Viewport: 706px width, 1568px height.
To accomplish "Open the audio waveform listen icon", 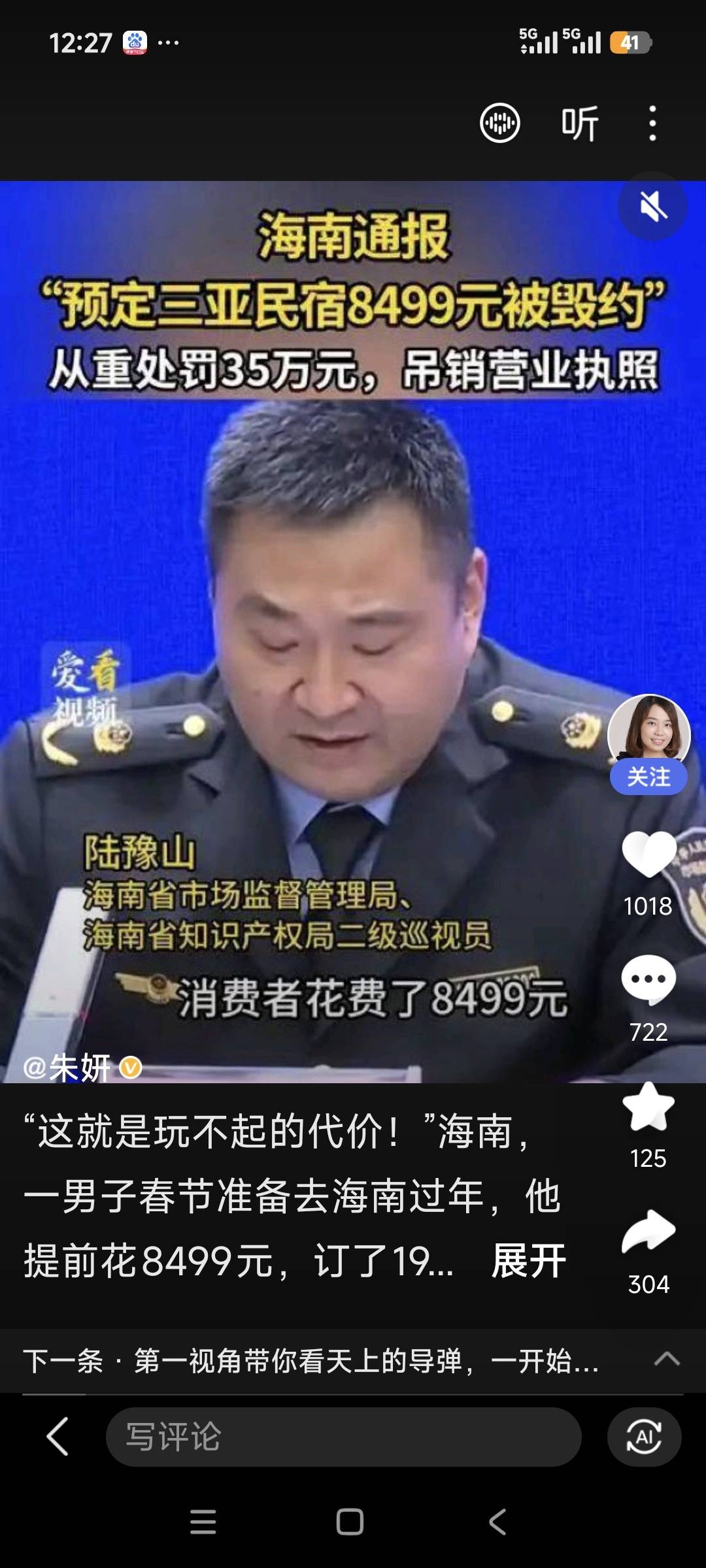I will click(500, 123).
